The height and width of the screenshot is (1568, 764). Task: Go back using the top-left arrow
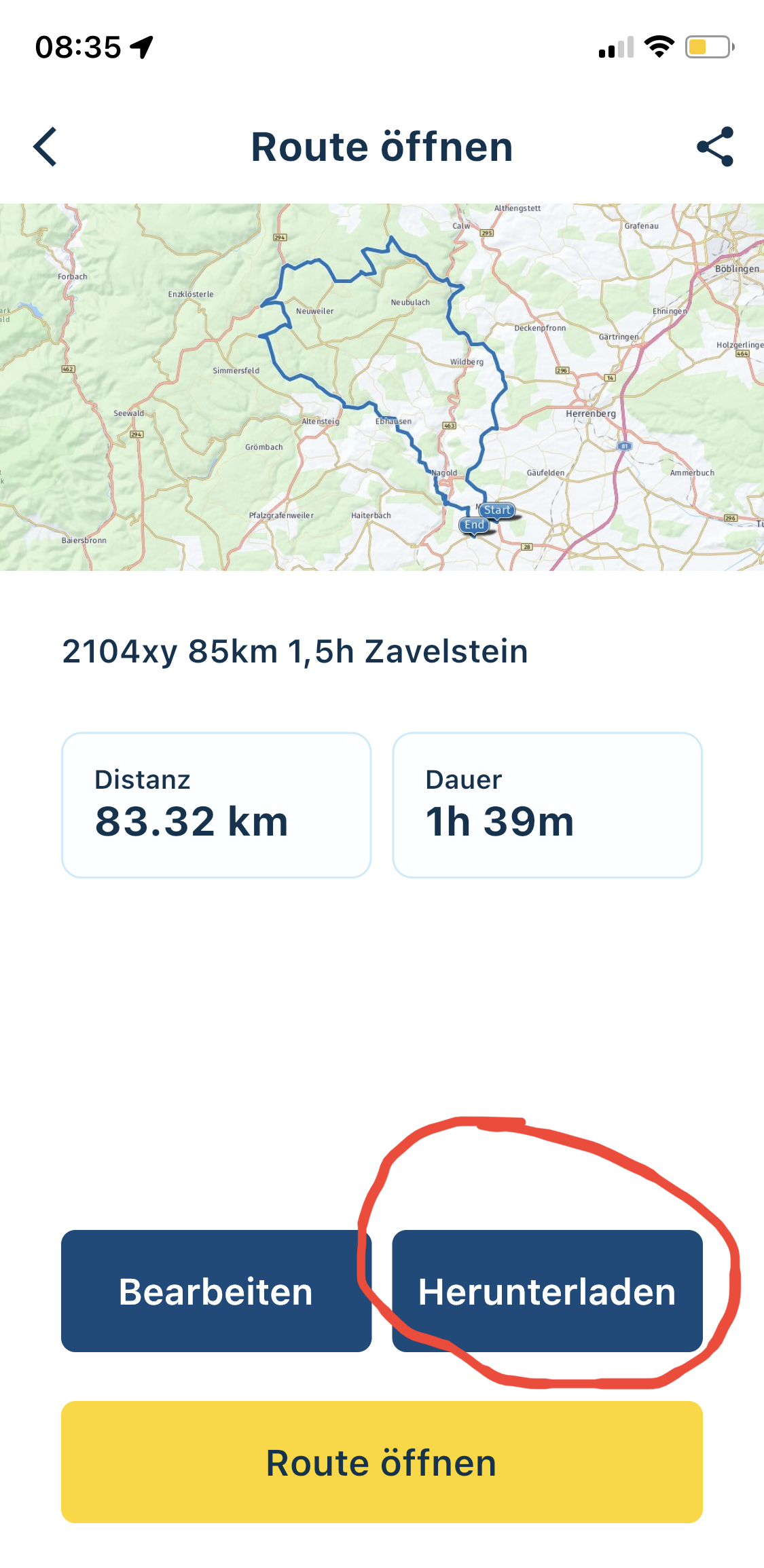[45, 147]
